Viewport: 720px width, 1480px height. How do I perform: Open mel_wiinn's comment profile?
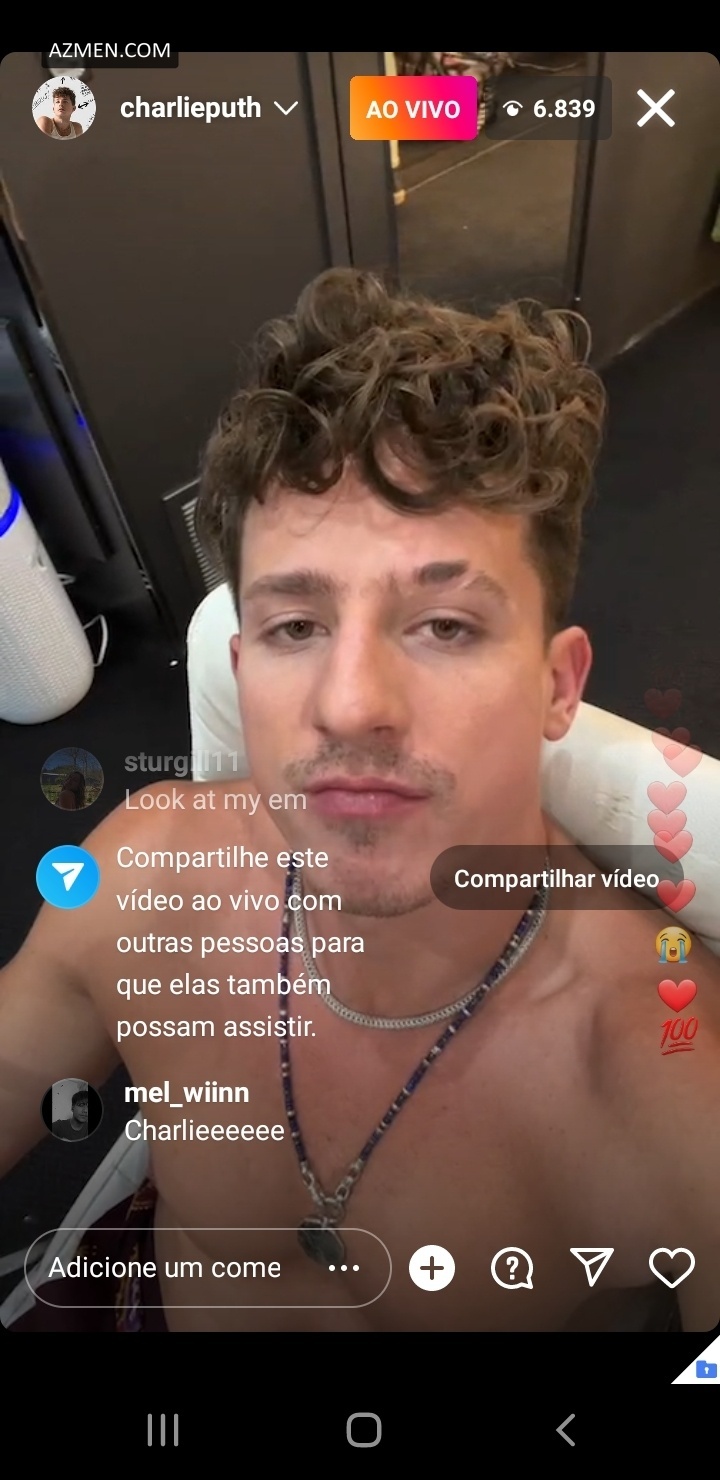(x=72, y=1110)
